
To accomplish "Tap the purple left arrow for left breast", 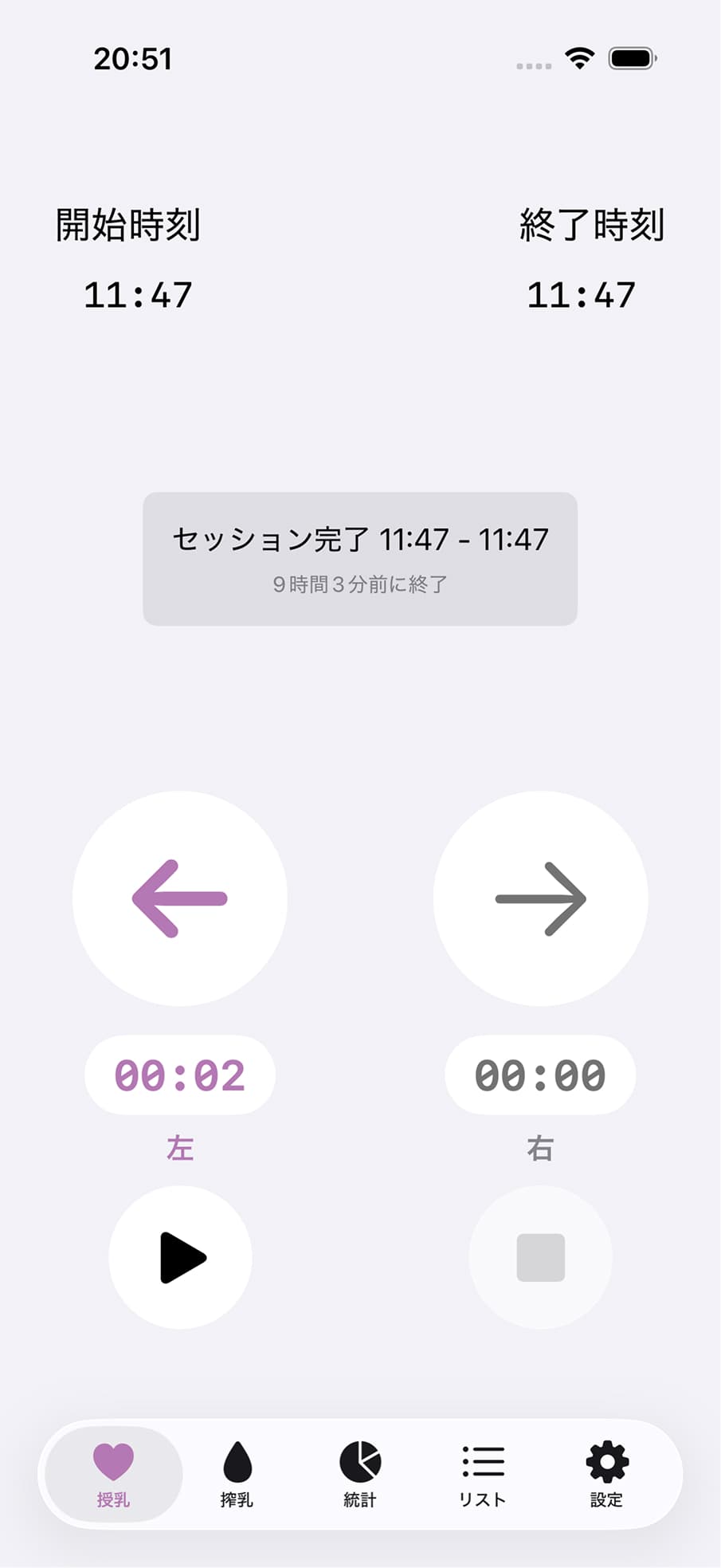I will (180, 898).
